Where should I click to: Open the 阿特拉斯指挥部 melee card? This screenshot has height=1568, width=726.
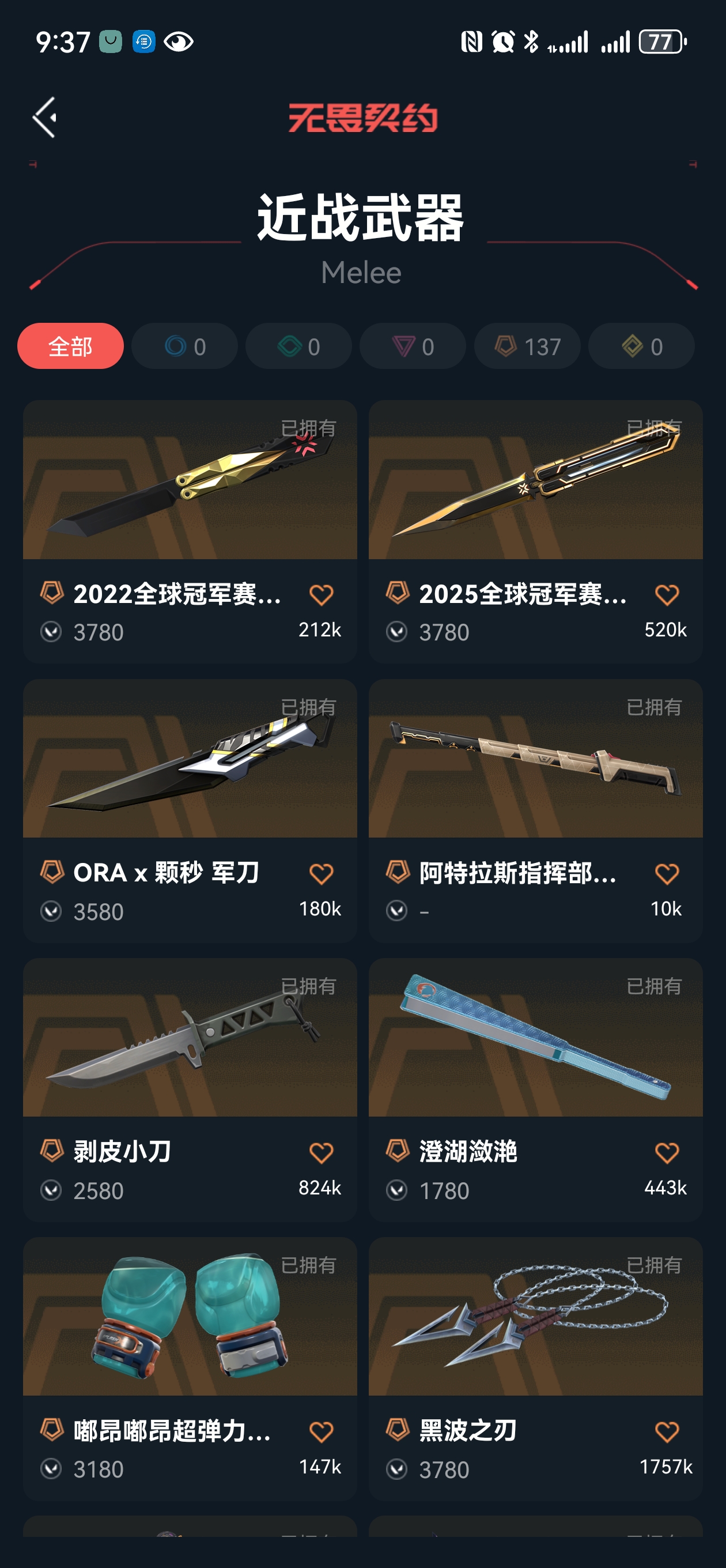pos(535,760)
